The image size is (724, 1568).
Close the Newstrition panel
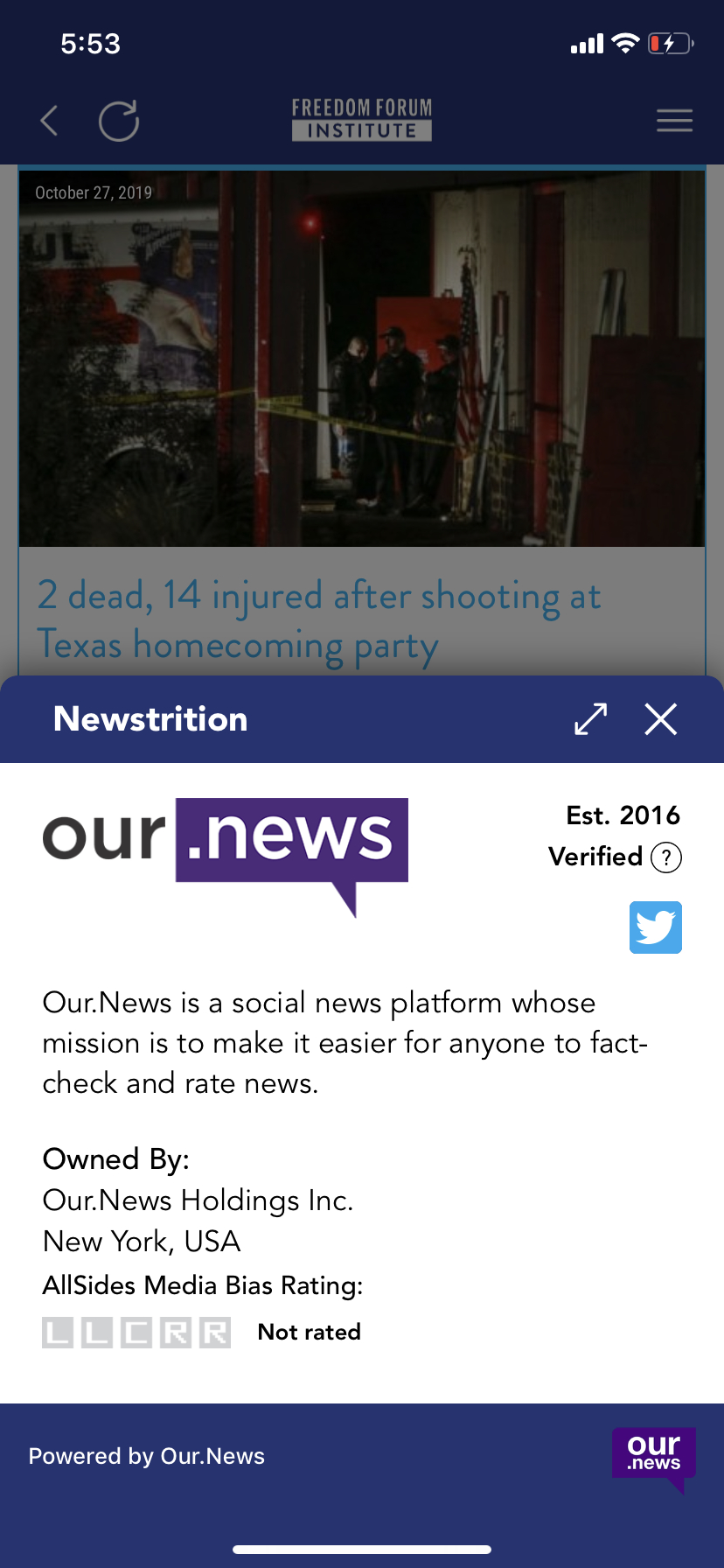click(661, 719)
